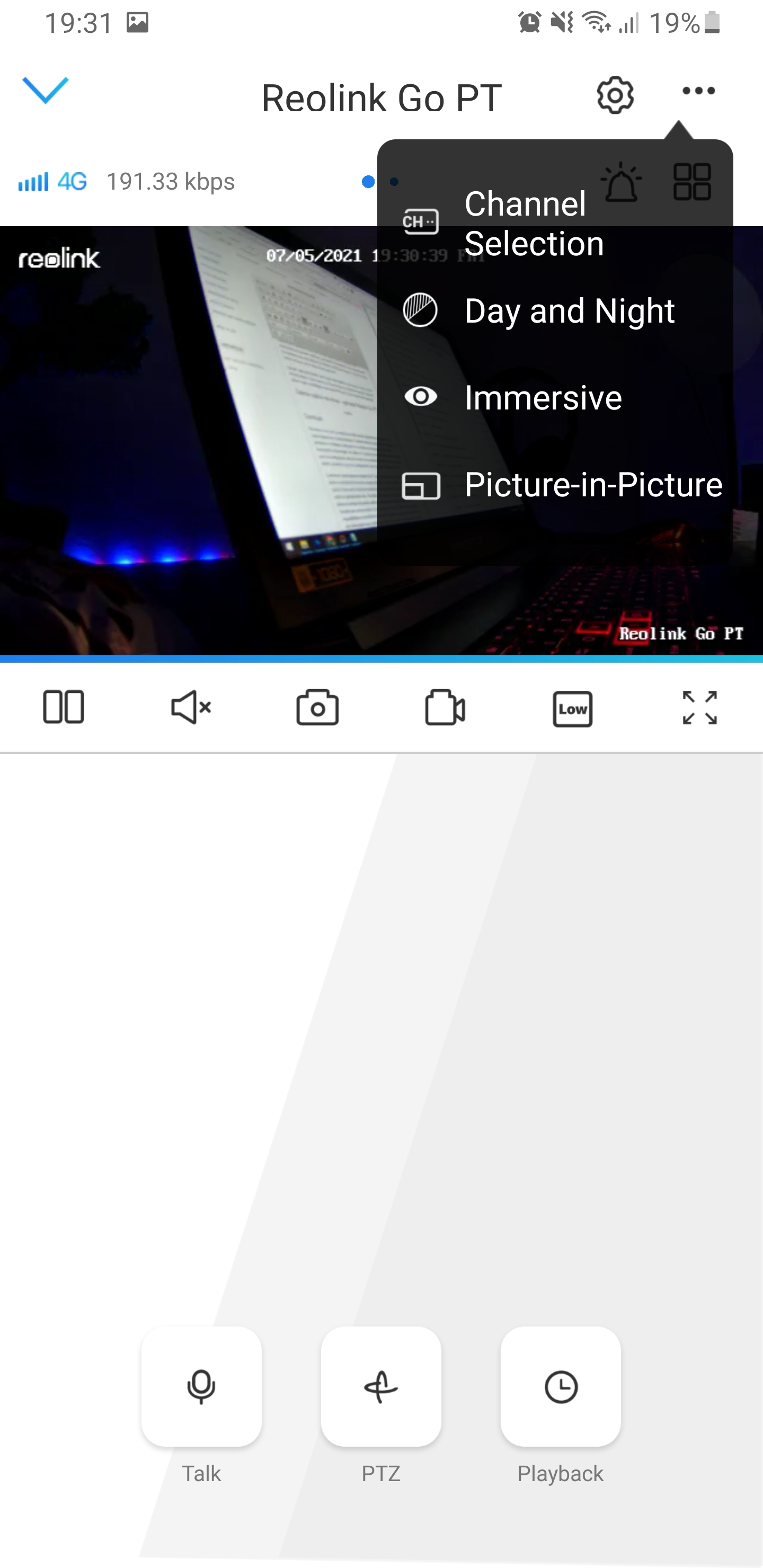Change the Low stream quality

572,709
